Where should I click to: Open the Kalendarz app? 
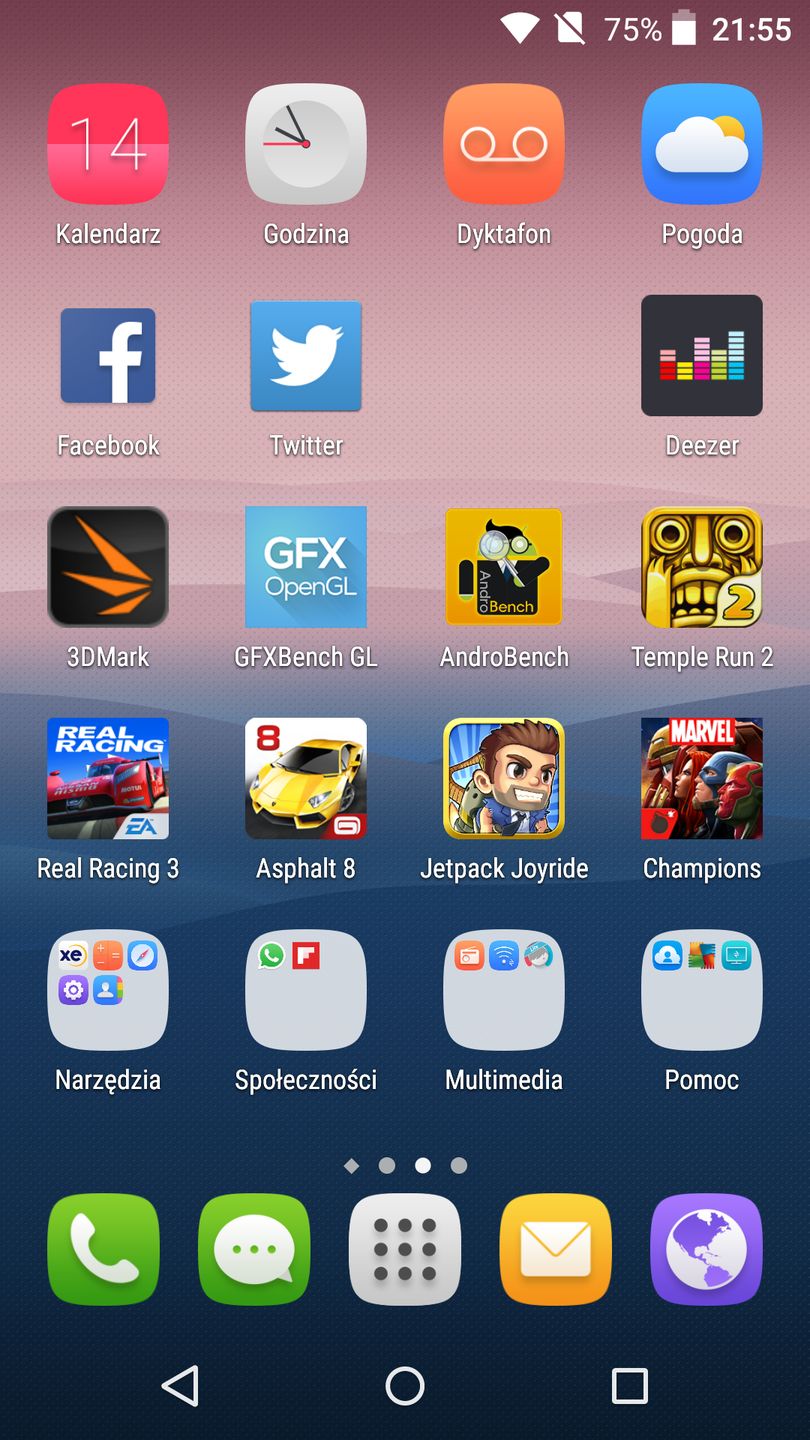click(108, 145)
